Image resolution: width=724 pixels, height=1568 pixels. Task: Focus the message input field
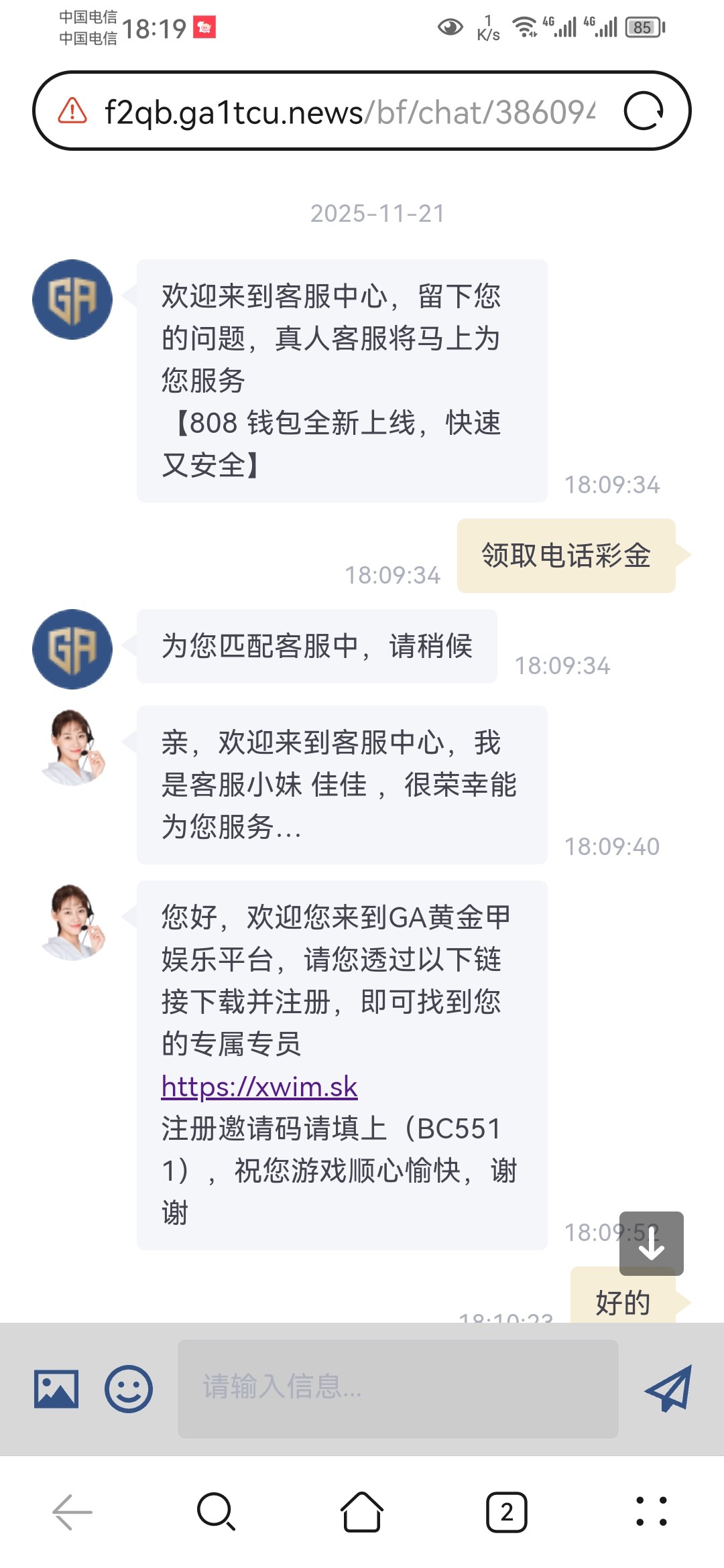click(398, 1388)
